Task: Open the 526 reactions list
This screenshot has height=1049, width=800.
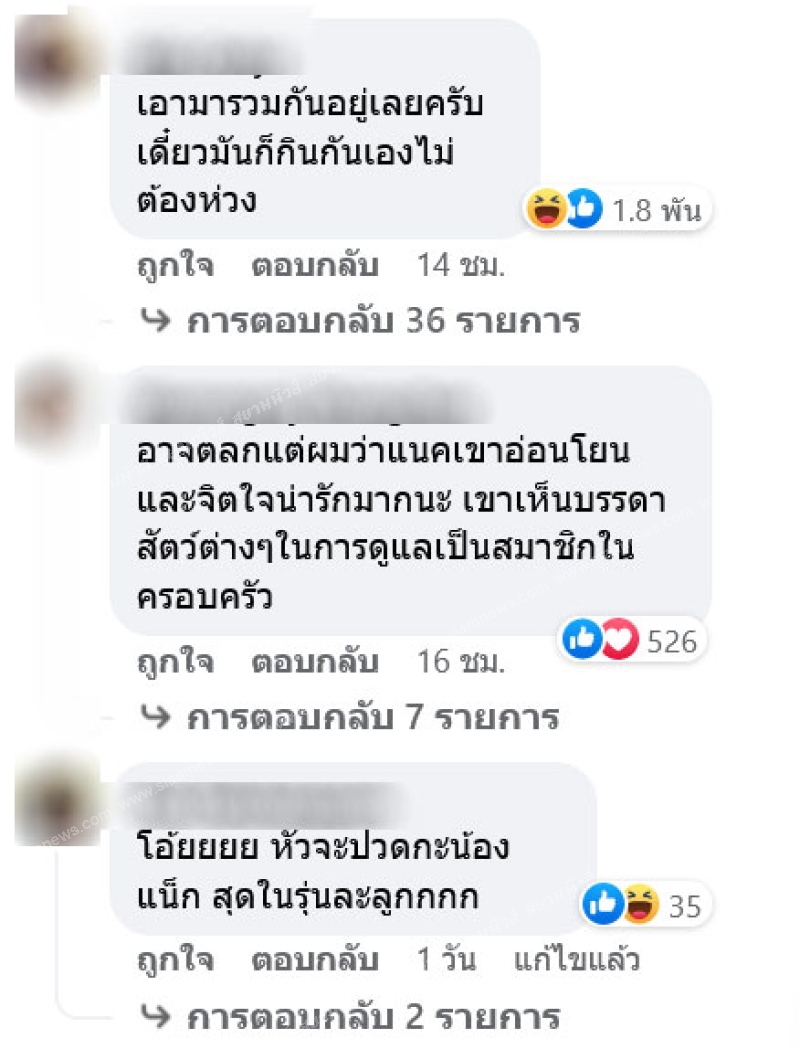Action: (630, 641)
